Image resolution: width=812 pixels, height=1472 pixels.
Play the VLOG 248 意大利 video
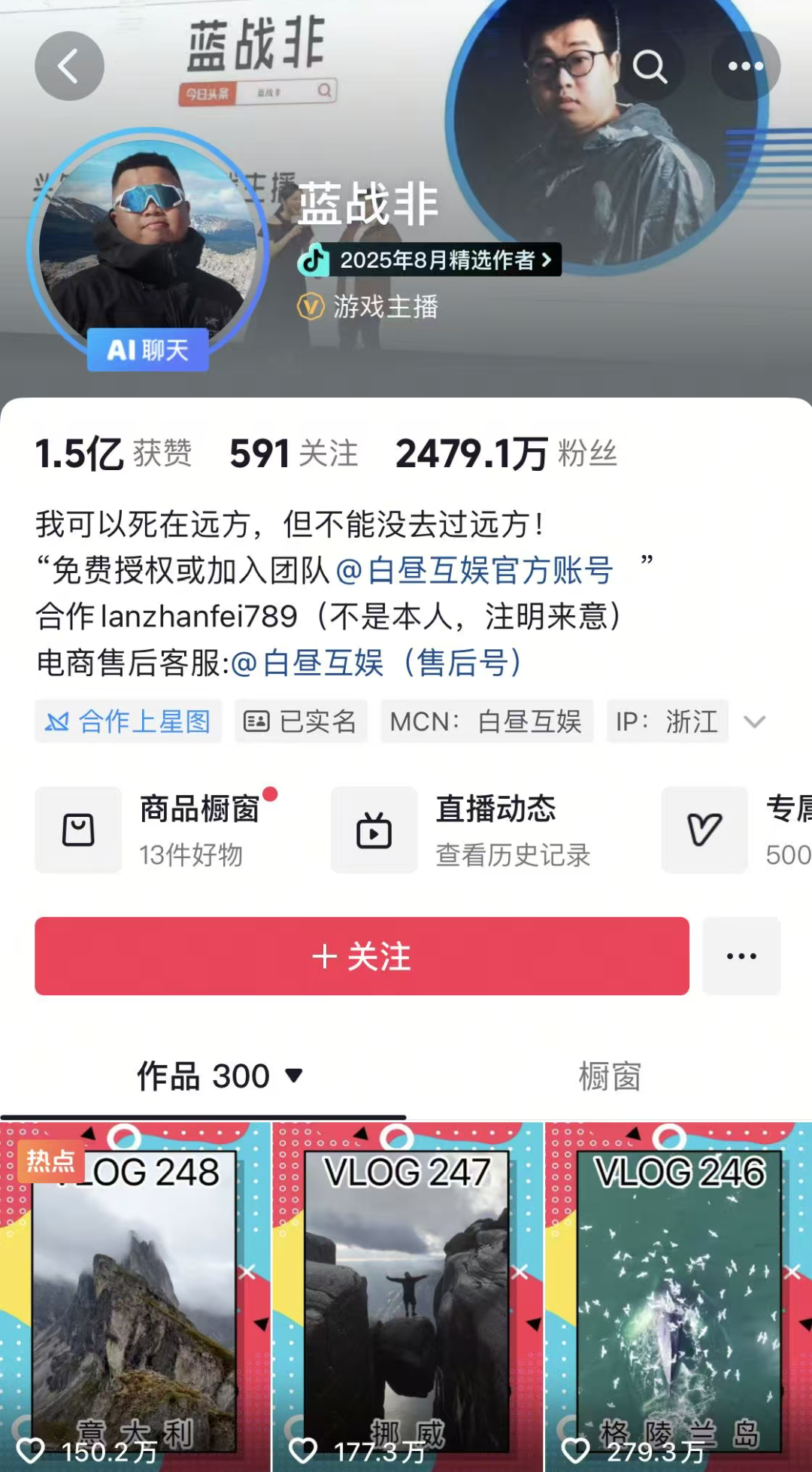[x=135, y=1294]
